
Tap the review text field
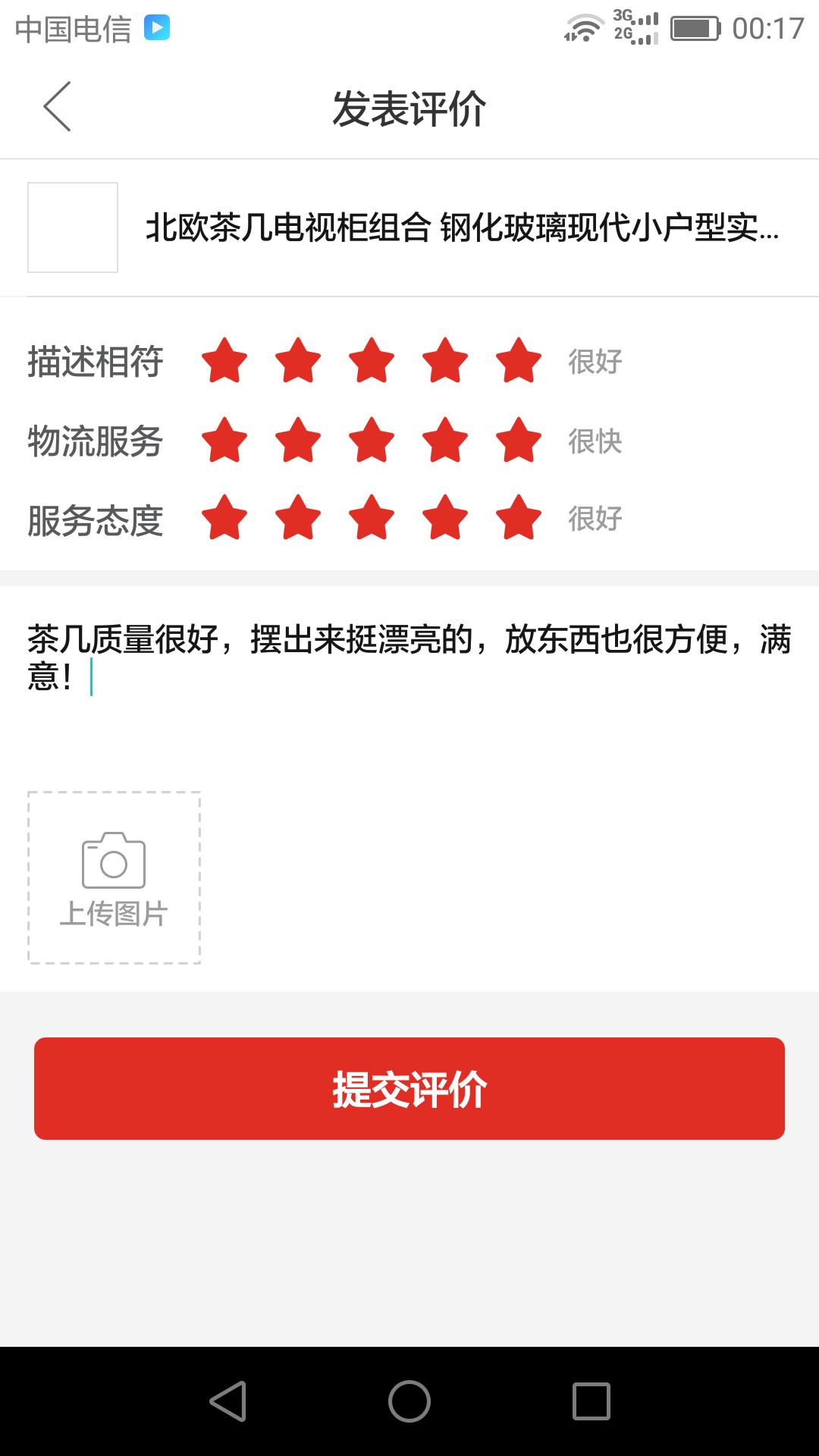[409, 682]
